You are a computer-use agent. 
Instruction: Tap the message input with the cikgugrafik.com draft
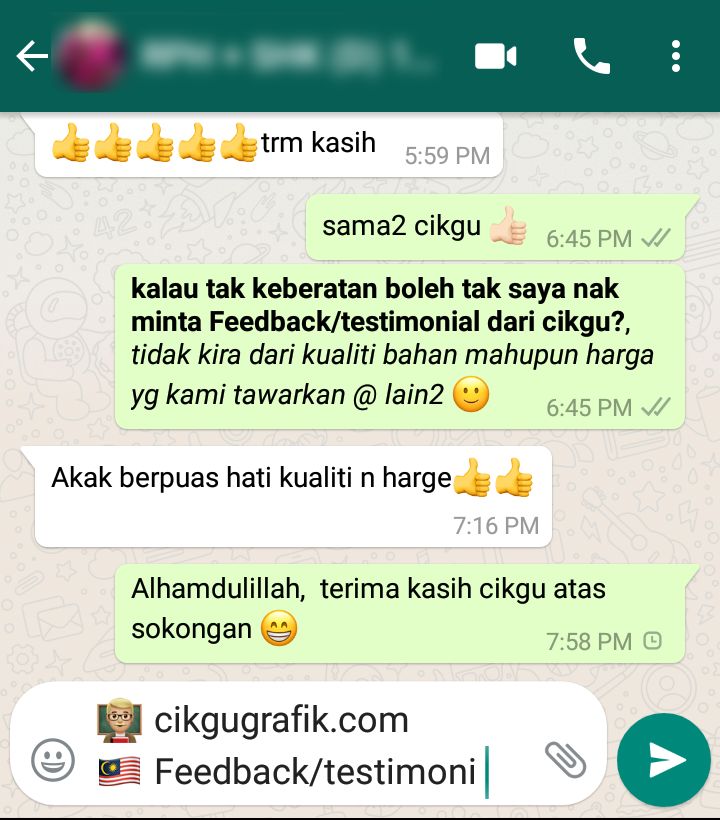coord(320,745)
